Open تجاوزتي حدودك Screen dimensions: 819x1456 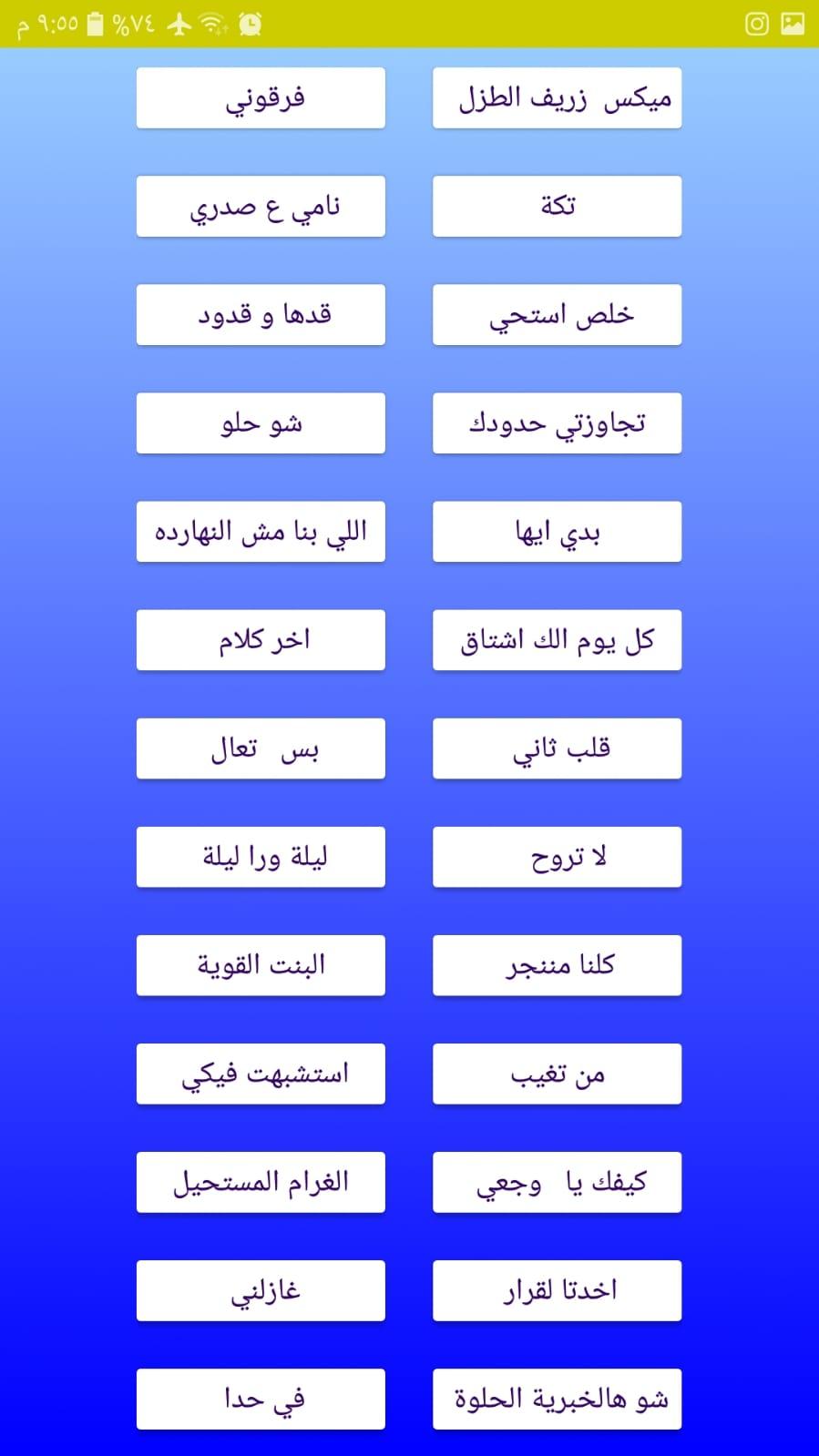click(x=557, y=423)
